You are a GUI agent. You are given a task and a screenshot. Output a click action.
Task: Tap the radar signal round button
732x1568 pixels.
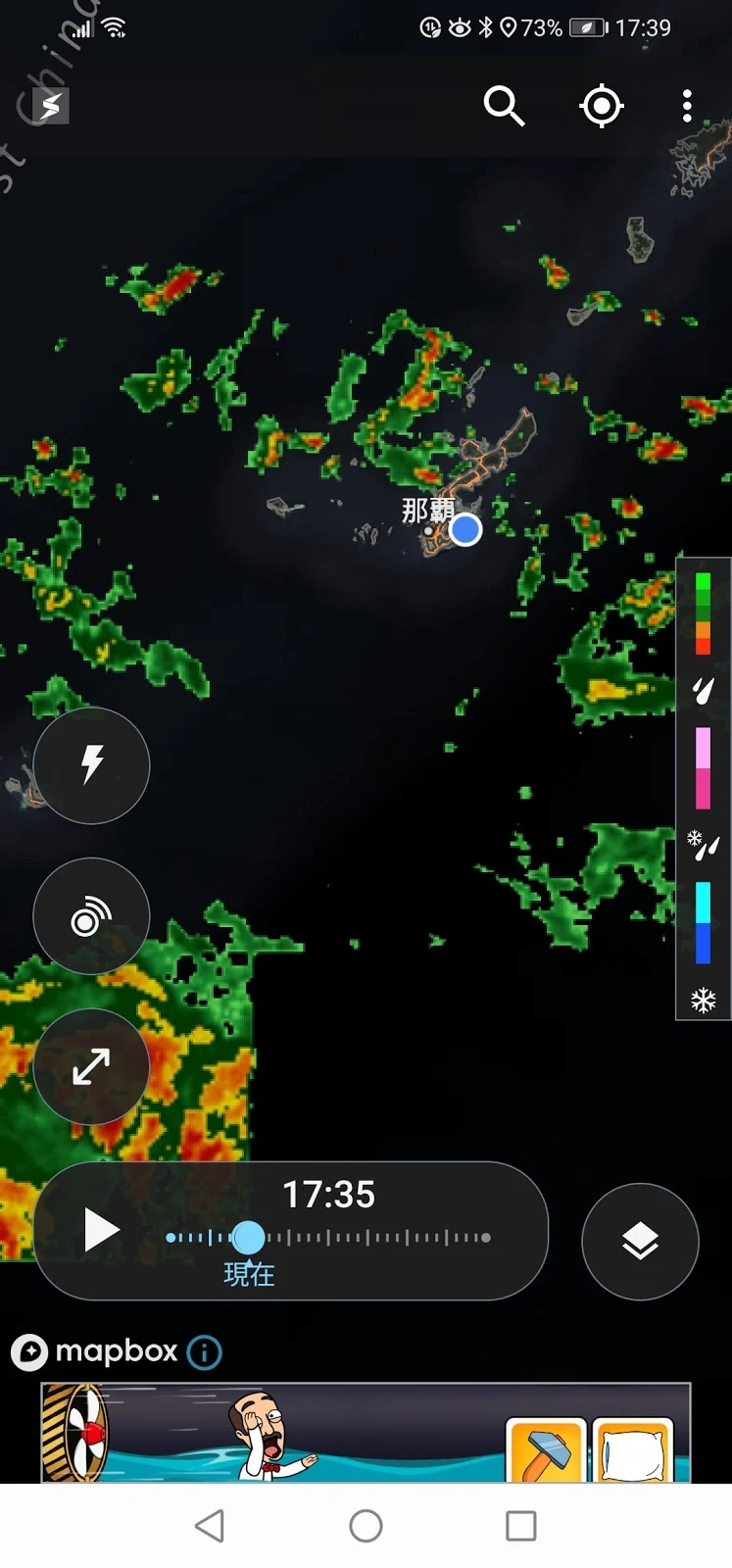(x=91, y=916)
